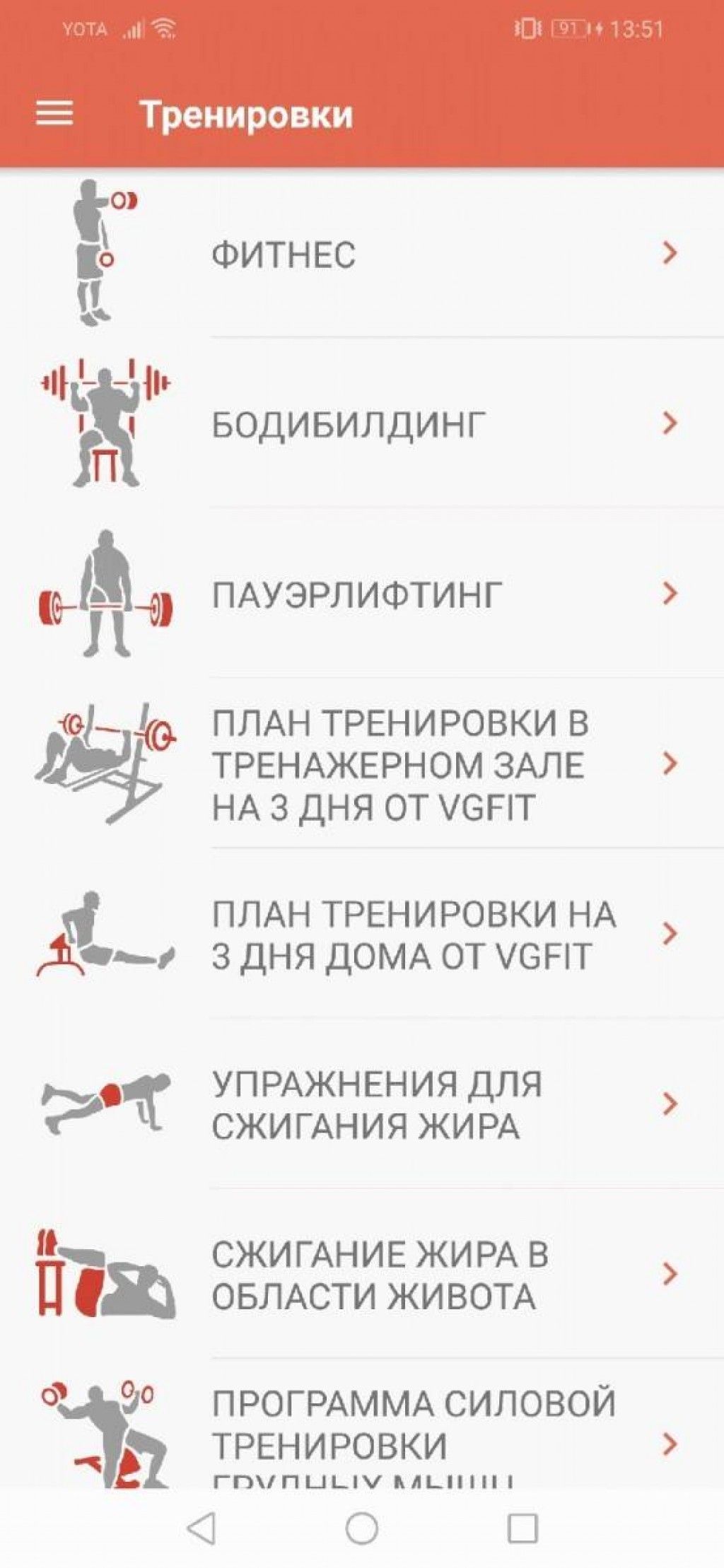The width and height of the screenshot is (724, 1568).
Task: Select the БОДИБИЛДИНГ category
Action: click(x=361, y=424)
